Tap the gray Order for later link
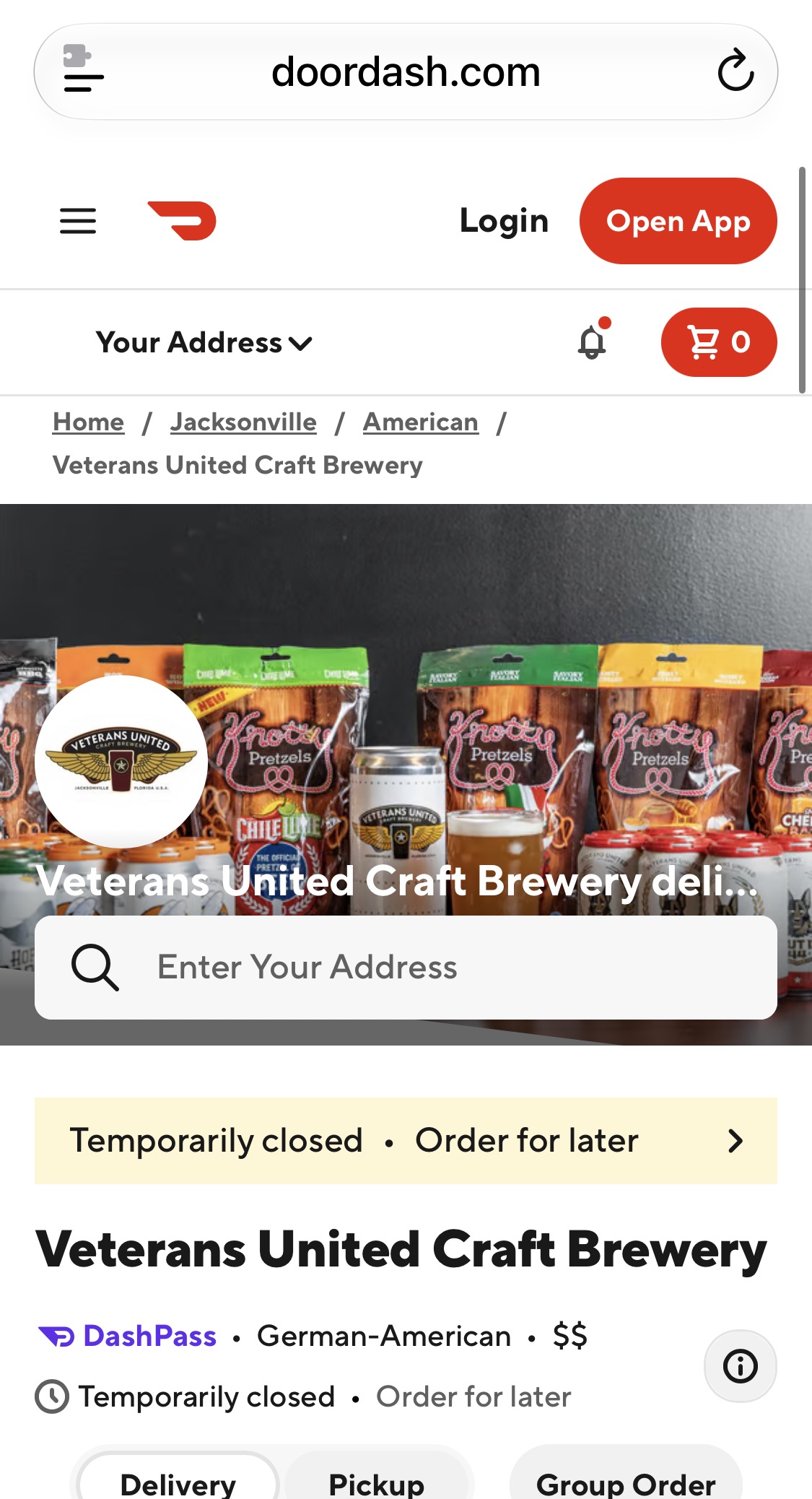The image size is (812, 1499). coord(473,1396)
